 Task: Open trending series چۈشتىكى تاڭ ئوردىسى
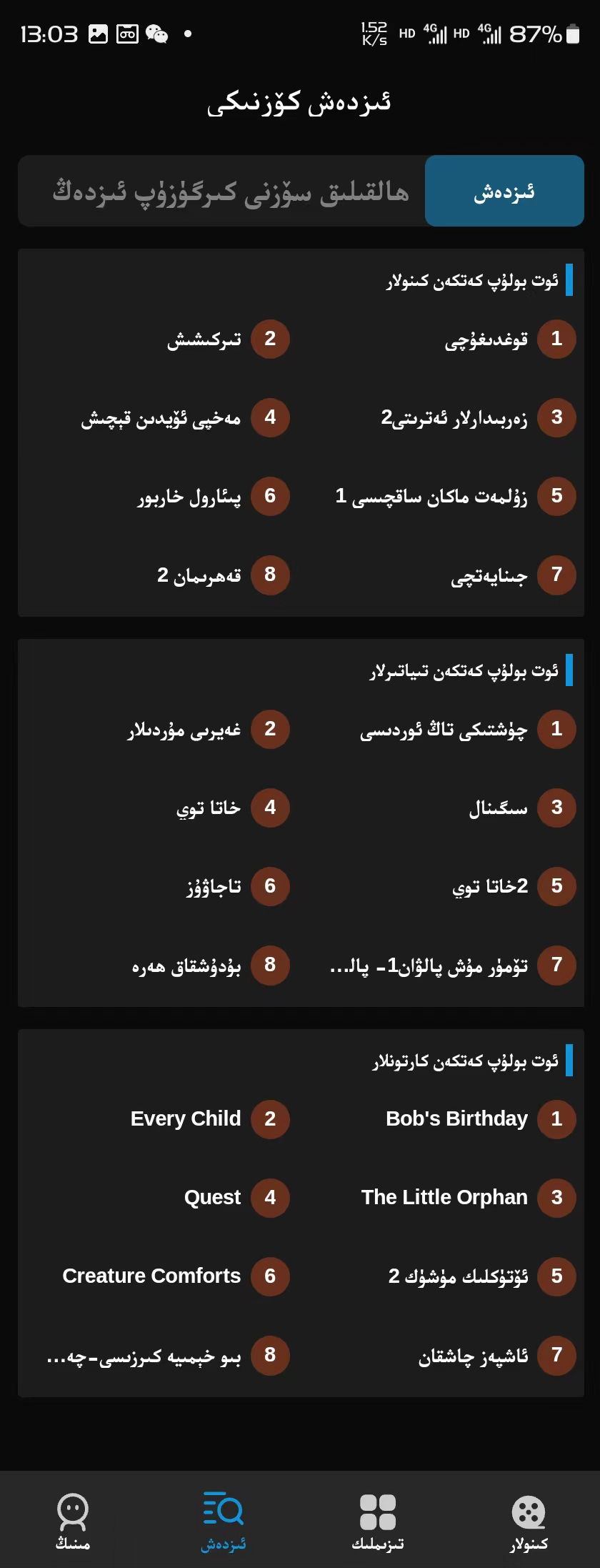(x=444, y=730)
